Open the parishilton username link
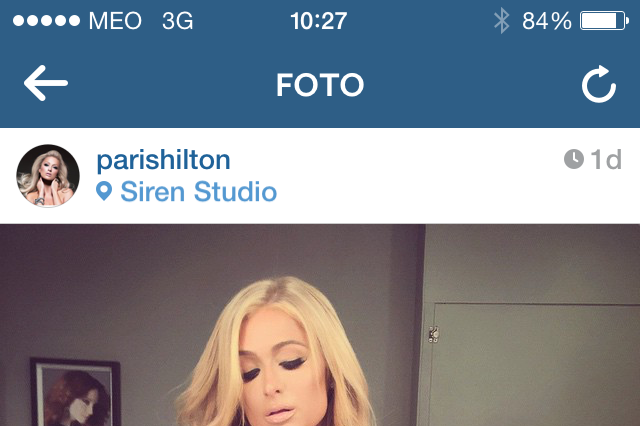The image size is (640, 426). coord(163,160)
